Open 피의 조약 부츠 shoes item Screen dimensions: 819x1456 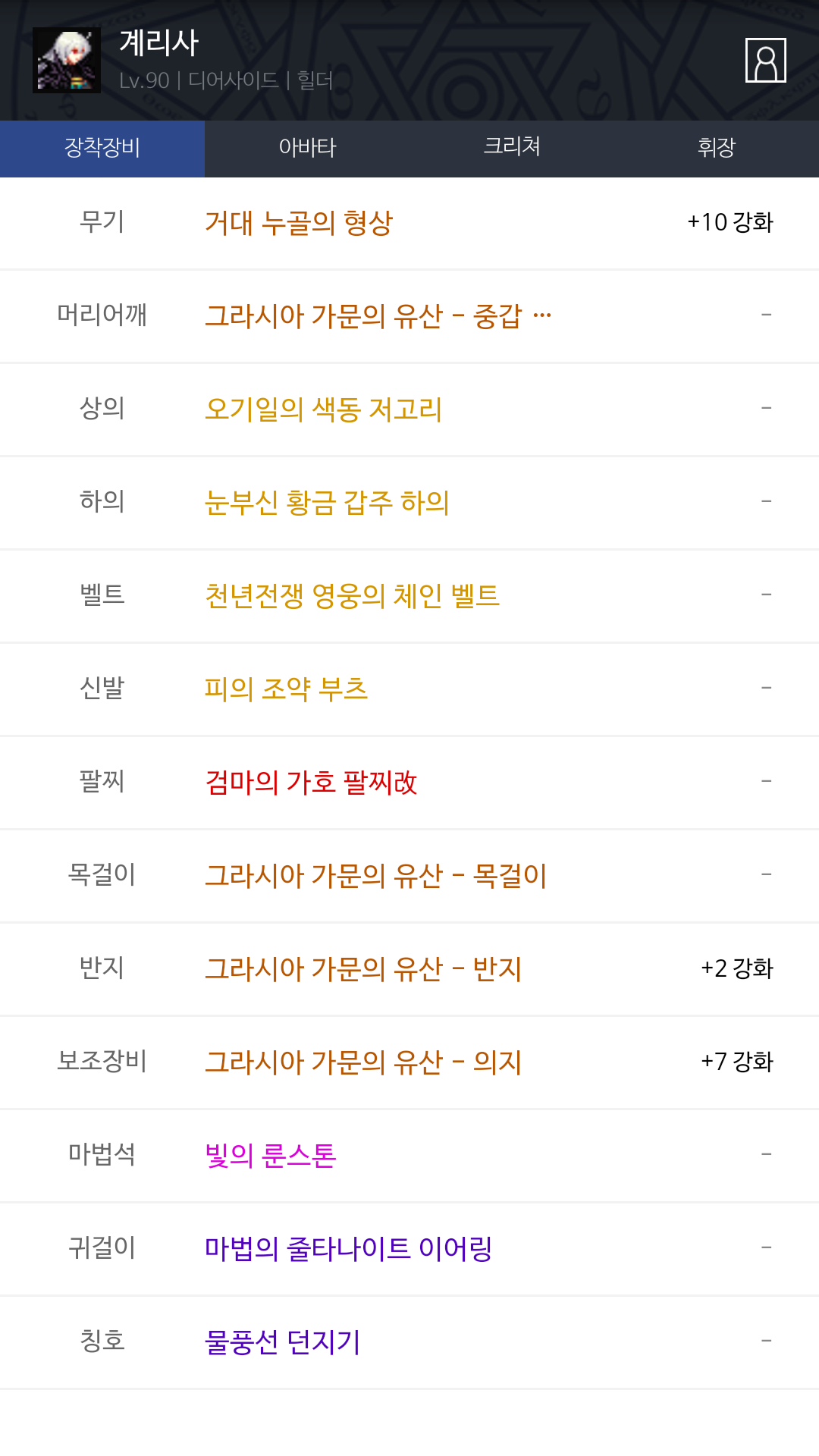(x=286, y=689)
